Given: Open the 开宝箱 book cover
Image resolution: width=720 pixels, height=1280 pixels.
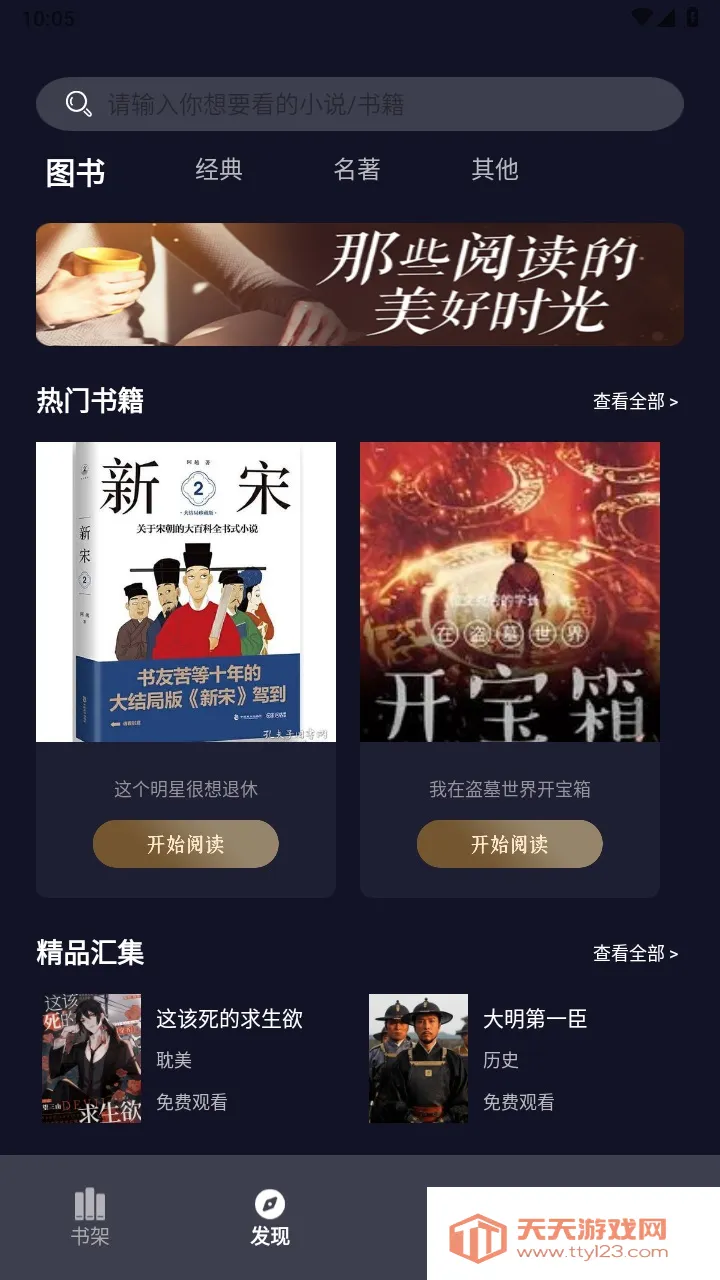Looking at the screenshot, I should [510, 592].
